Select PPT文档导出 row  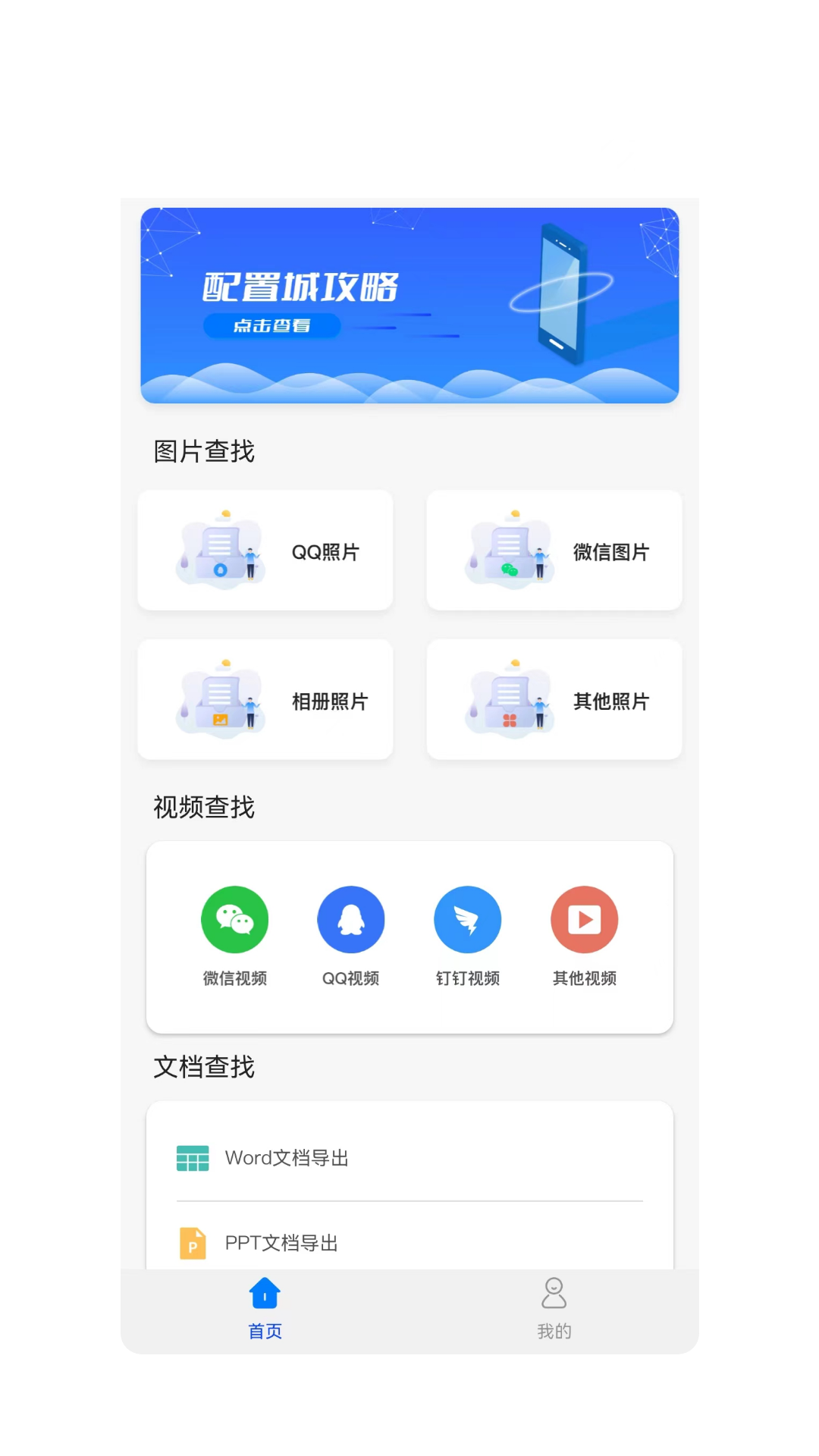409,1237
